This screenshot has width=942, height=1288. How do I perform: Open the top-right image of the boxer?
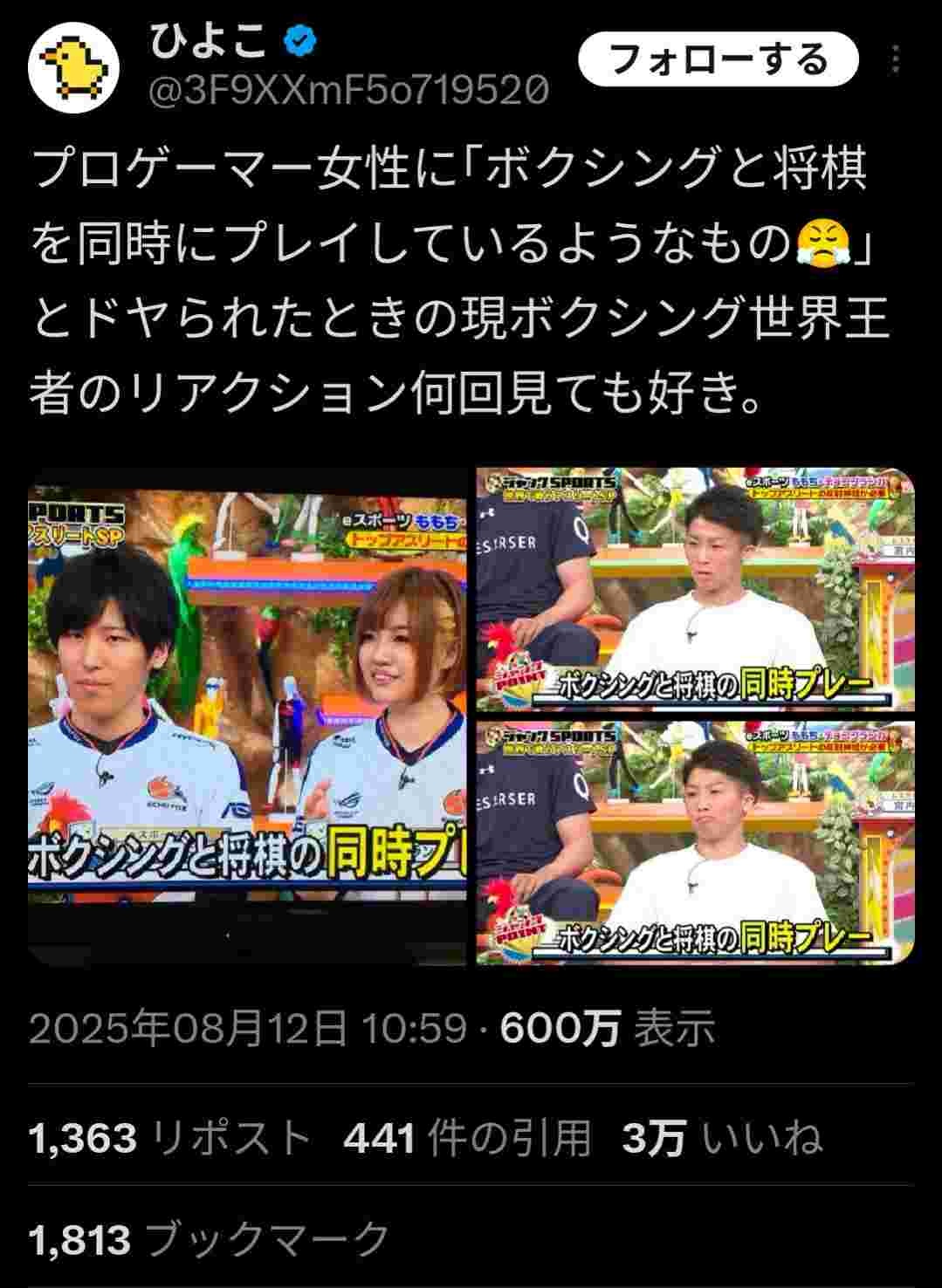(x=696, y=591)
